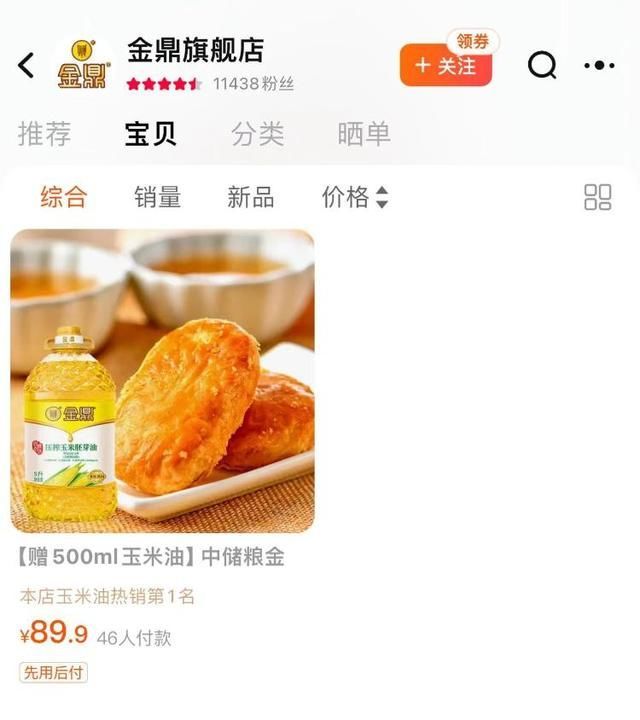The height and width of the screenshot is (720, 640).
Task: Open the 分类 tab
Action: (x=258, y=134)
